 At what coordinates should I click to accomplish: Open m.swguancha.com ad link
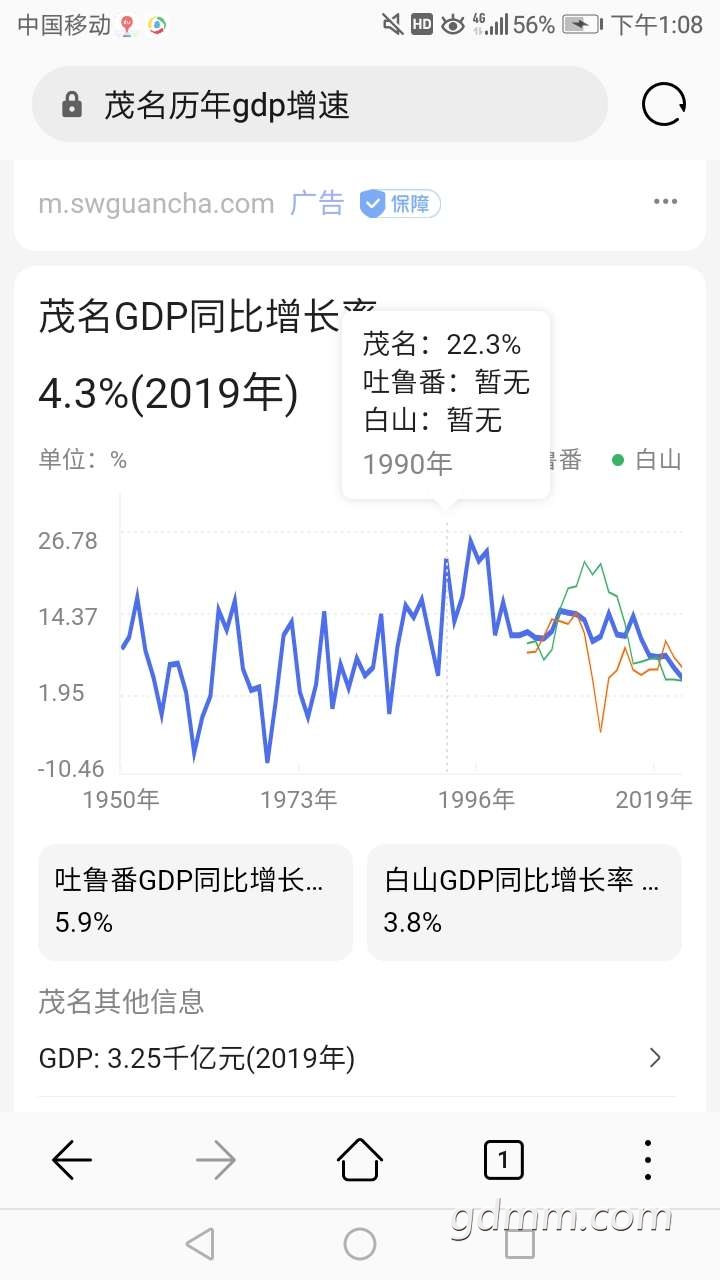[156, 204]
